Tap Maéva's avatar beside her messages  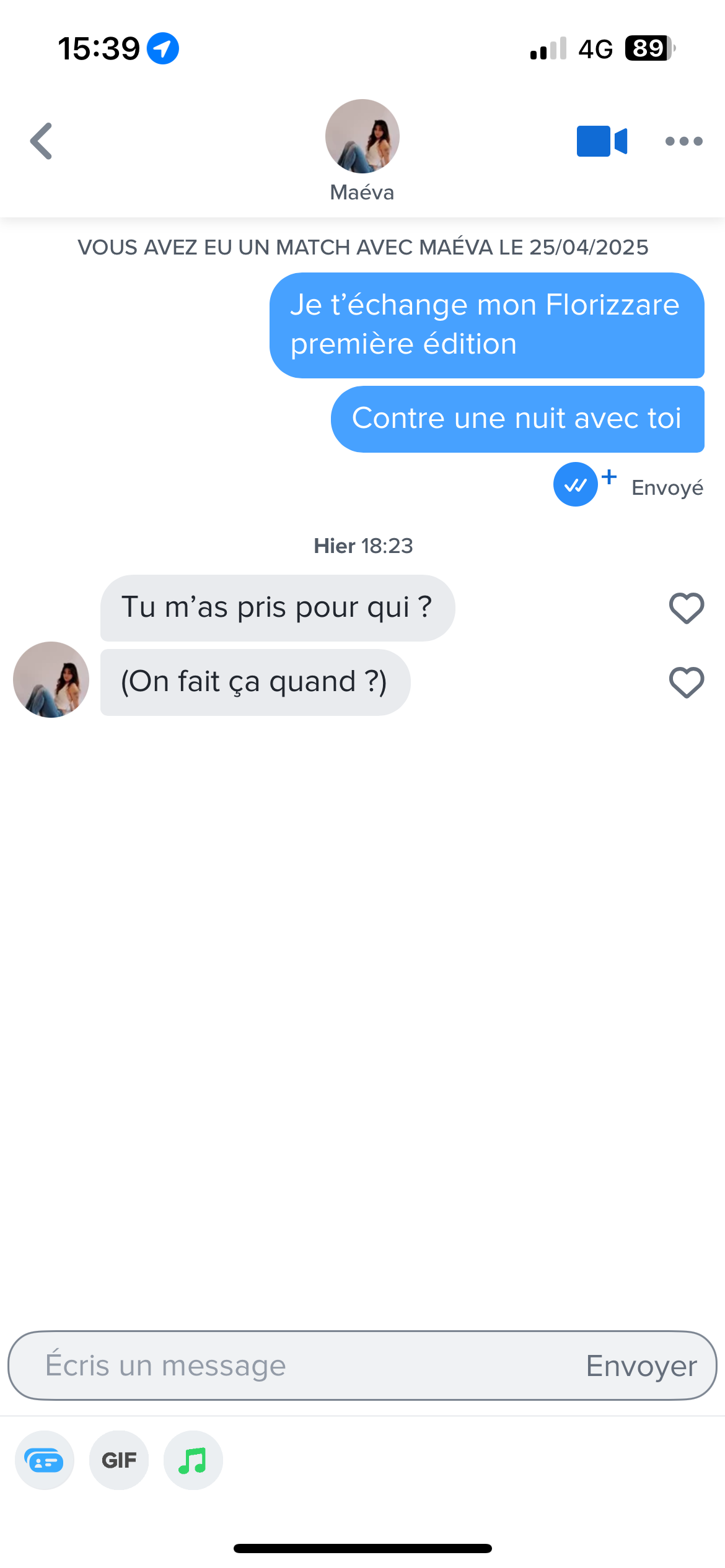point(51,679)
